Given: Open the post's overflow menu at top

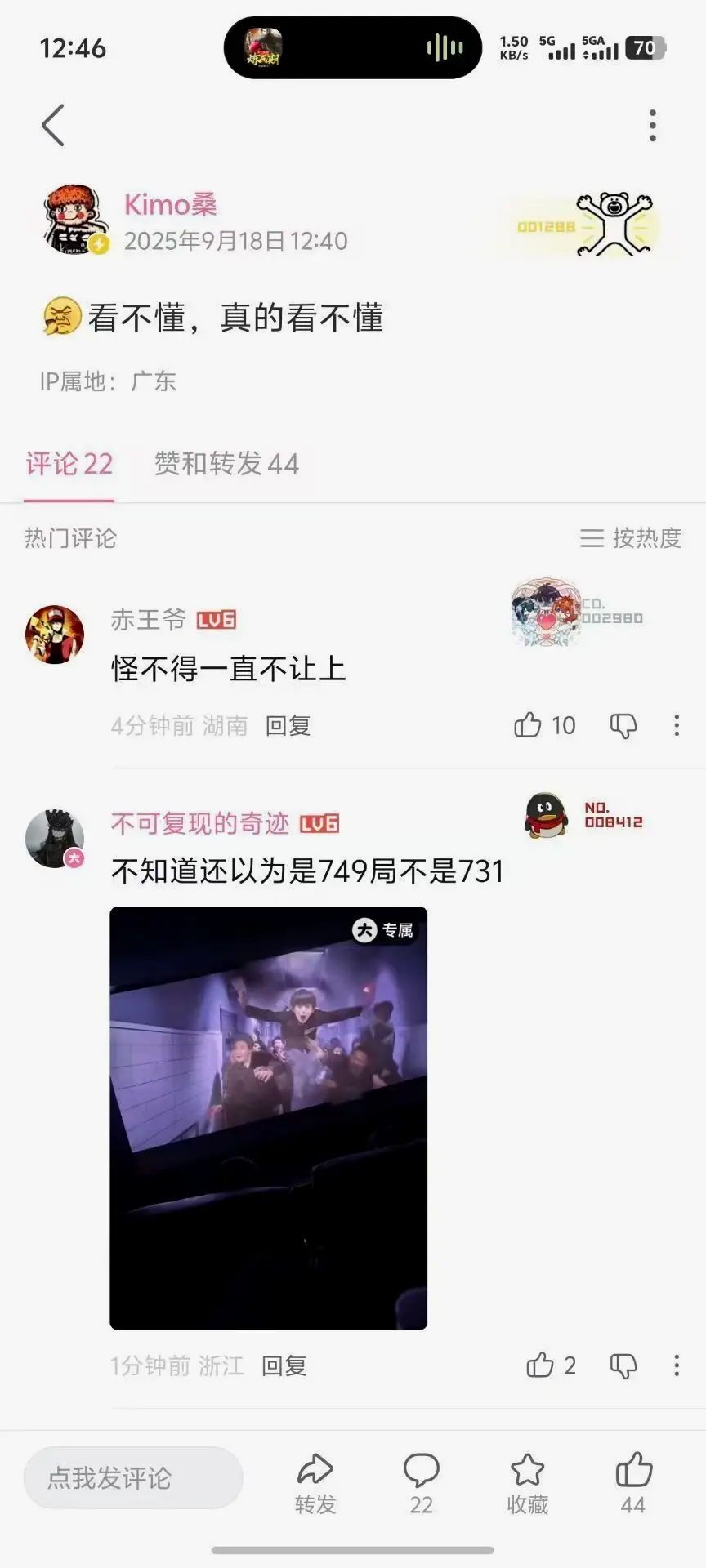Looking at the screenshot, I should 652,126.
